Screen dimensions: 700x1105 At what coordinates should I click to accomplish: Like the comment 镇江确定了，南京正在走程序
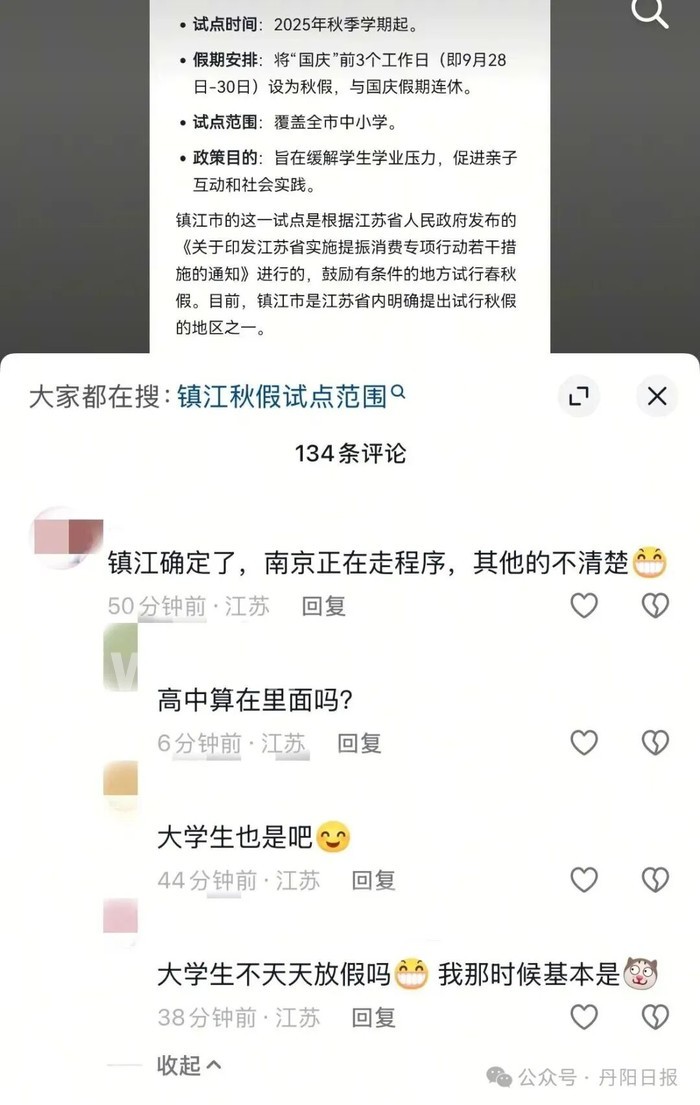[x=584, y=605]
